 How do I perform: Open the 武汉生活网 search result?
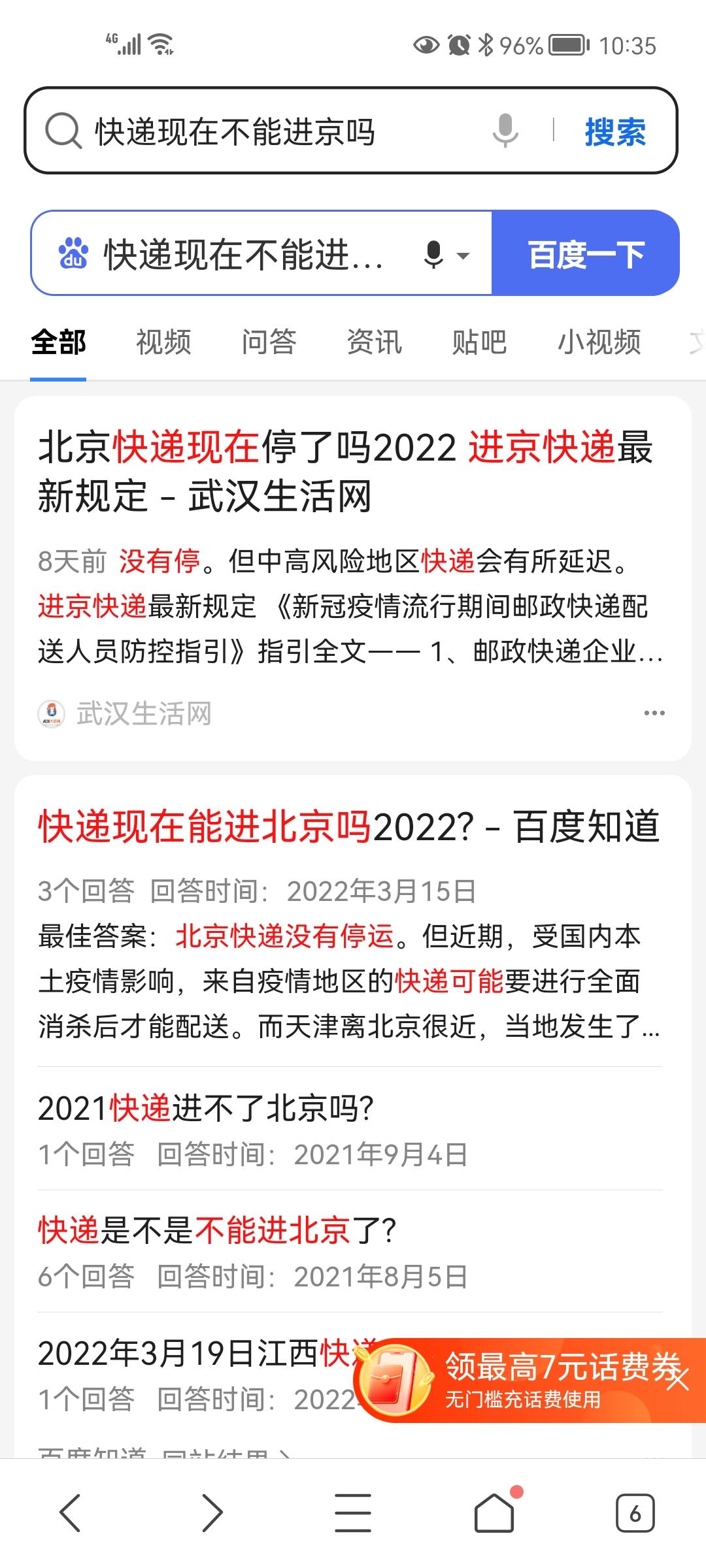(x=345, y=471)
